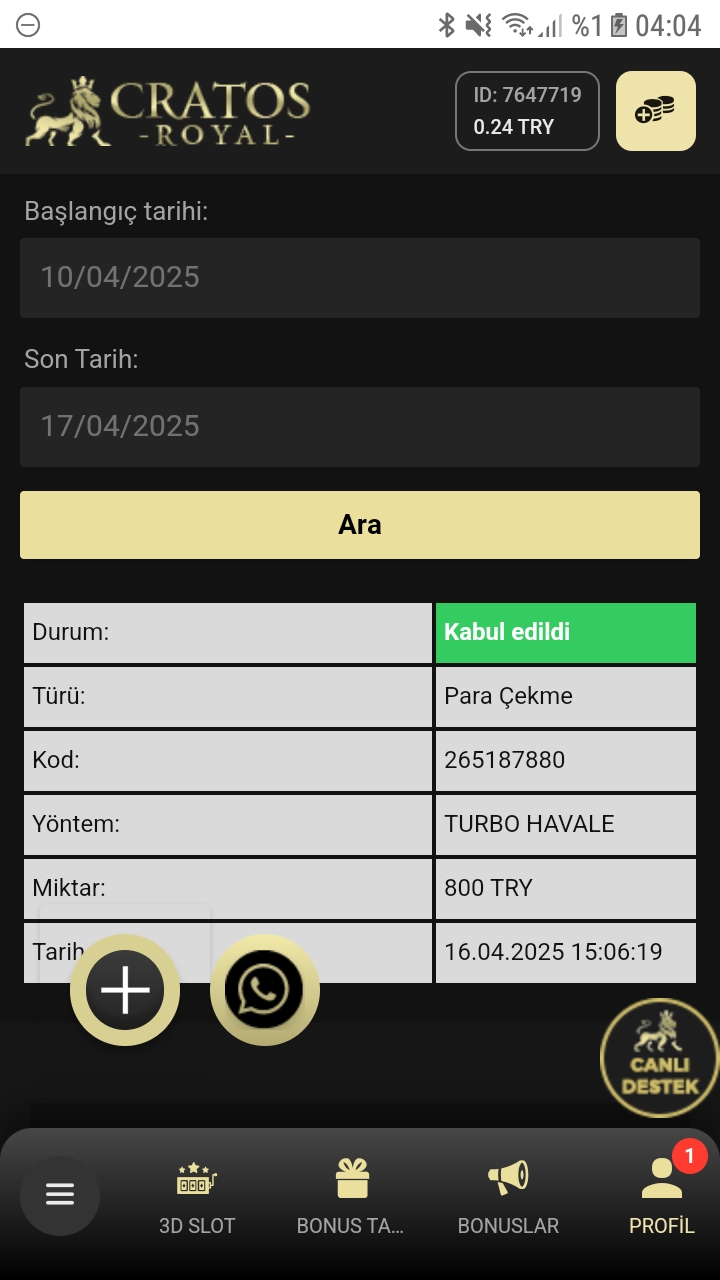Pick the Başlangıç tarihi start date
The image size is (720, 1280).
(360, 278)
